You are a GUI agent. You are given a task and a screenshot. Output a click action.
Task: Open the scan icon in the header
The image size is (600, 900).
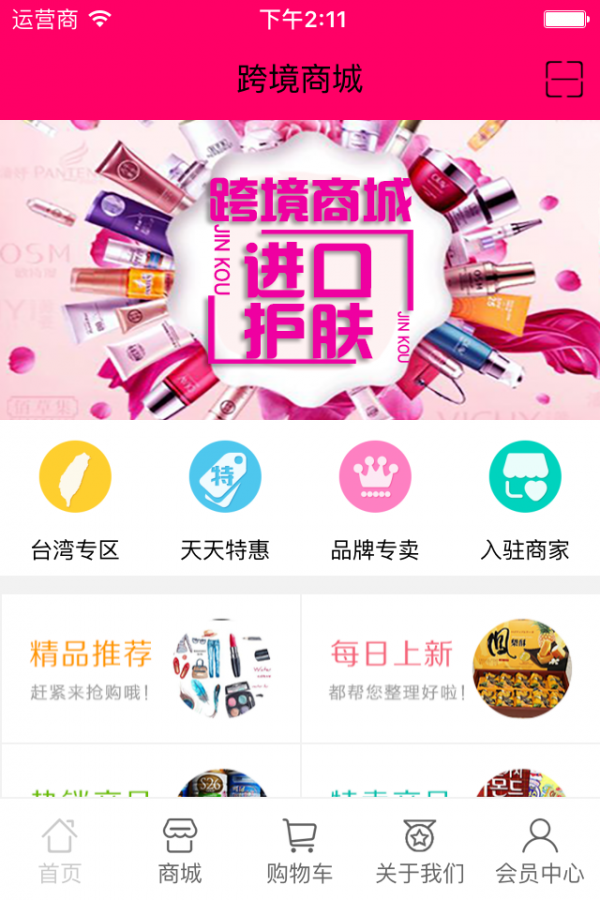point(564,79)
